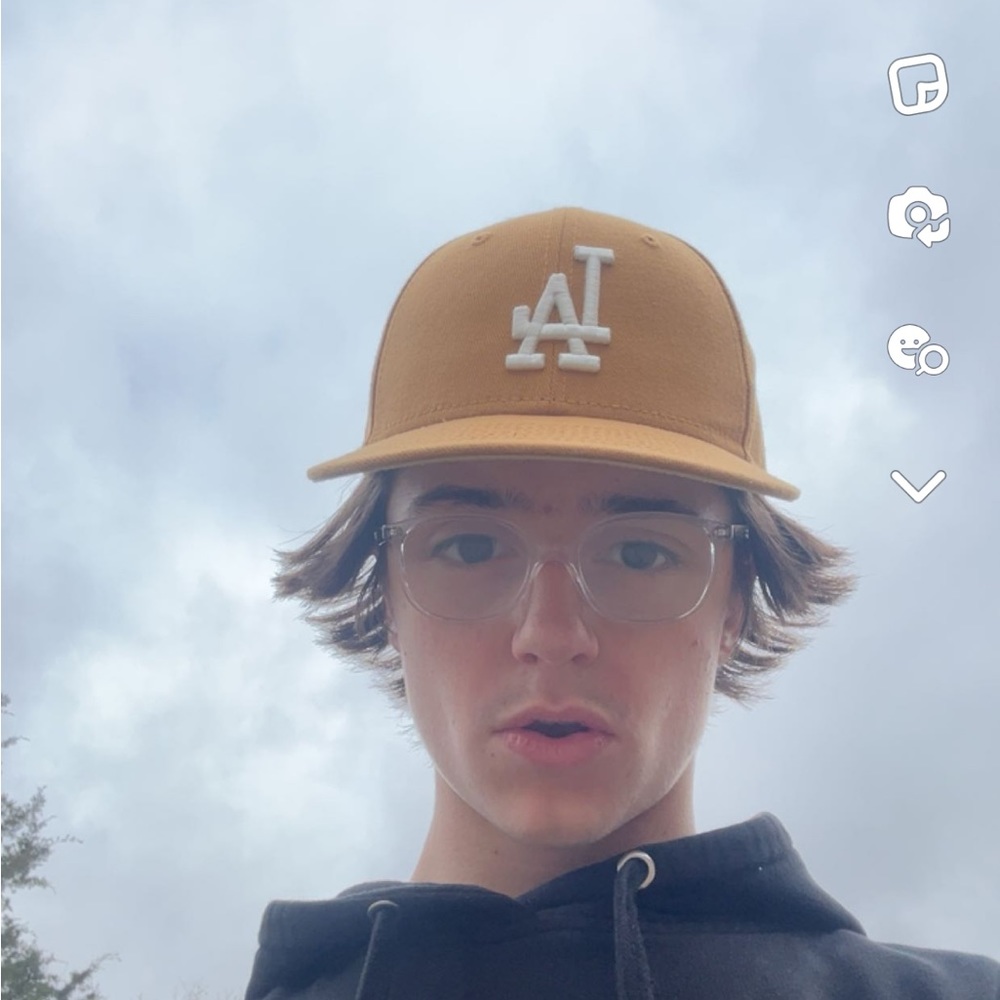Open the face lens search icon

point(917,350)
